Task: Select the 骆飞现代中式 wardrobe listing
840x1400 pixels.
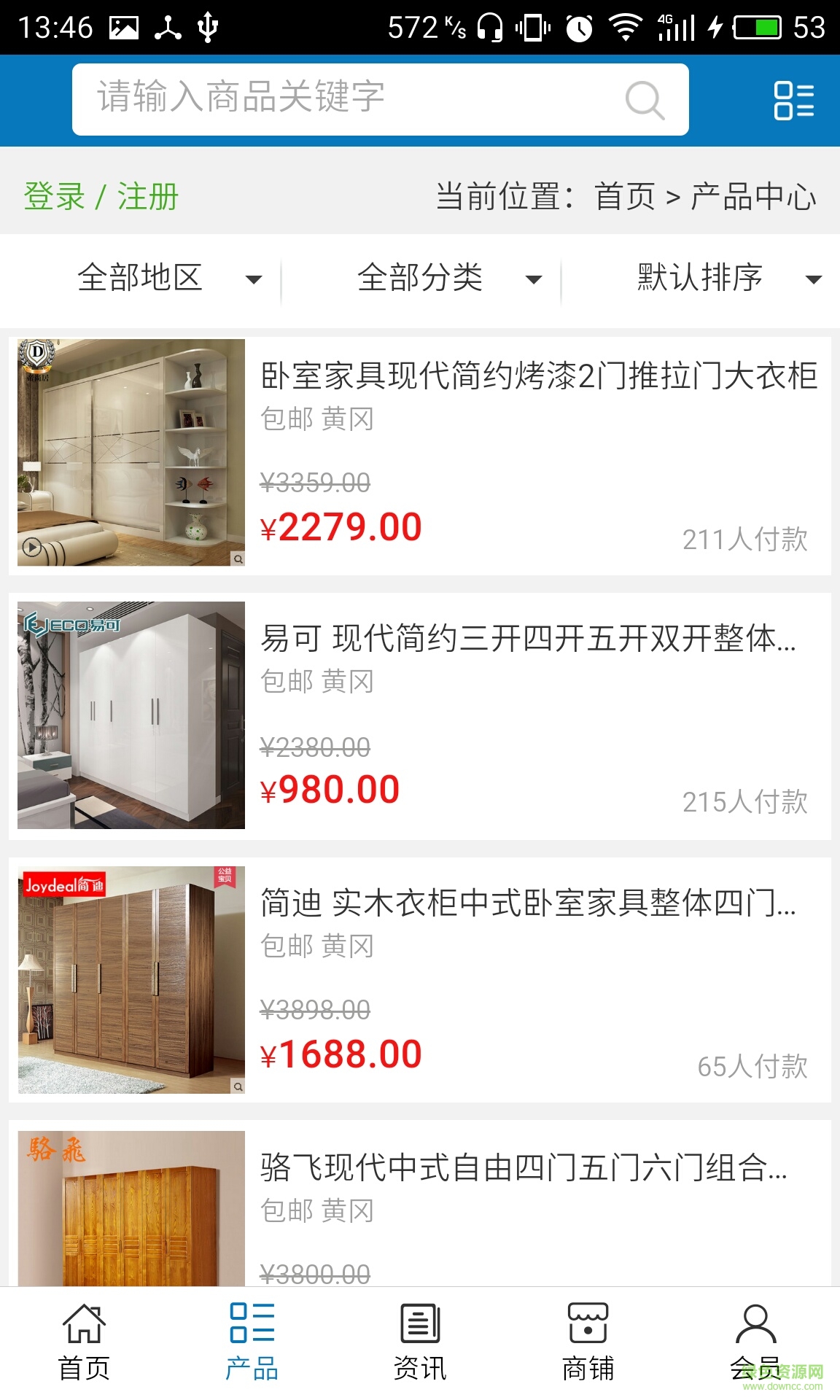Action: (523, 1168)
